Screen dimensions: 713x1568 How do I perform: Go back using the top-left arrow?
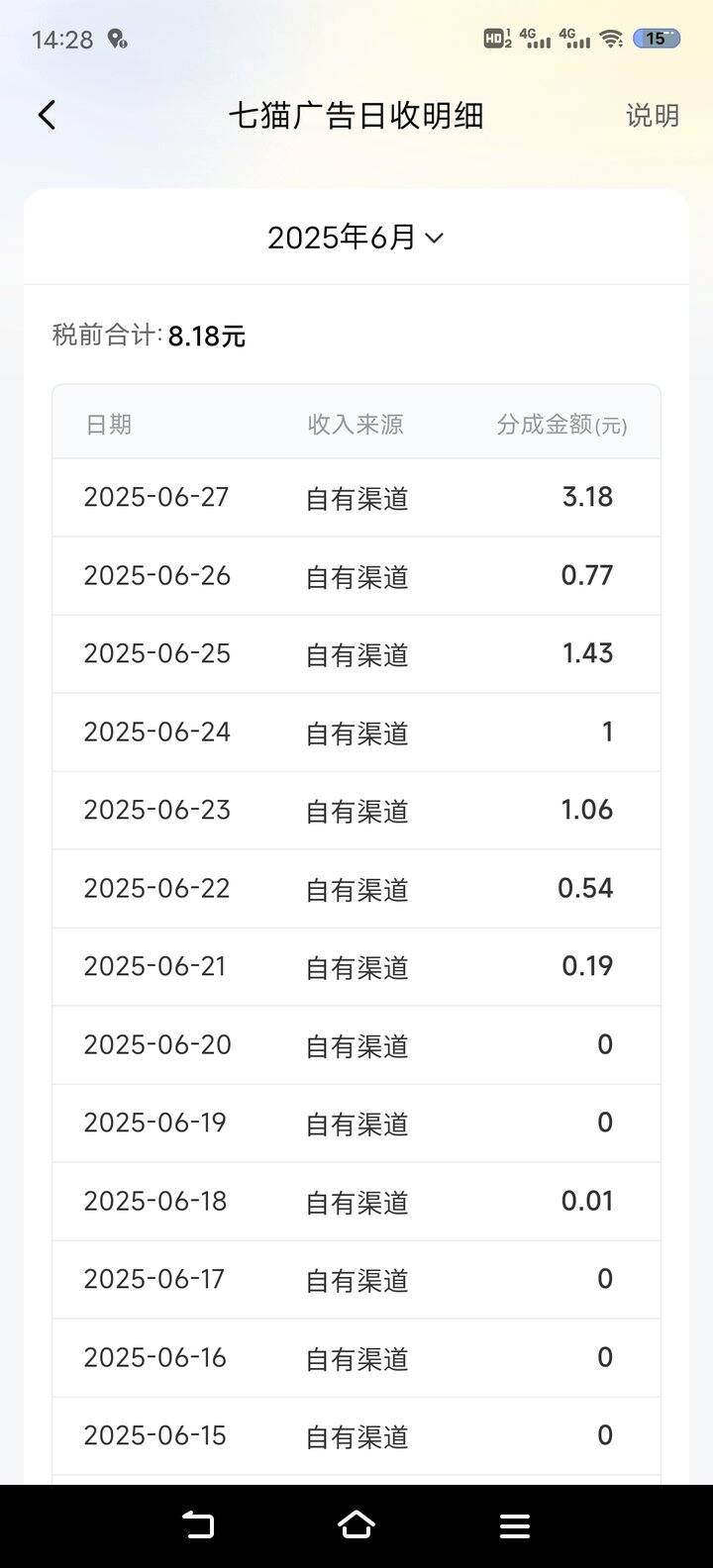tap(47, 116)
